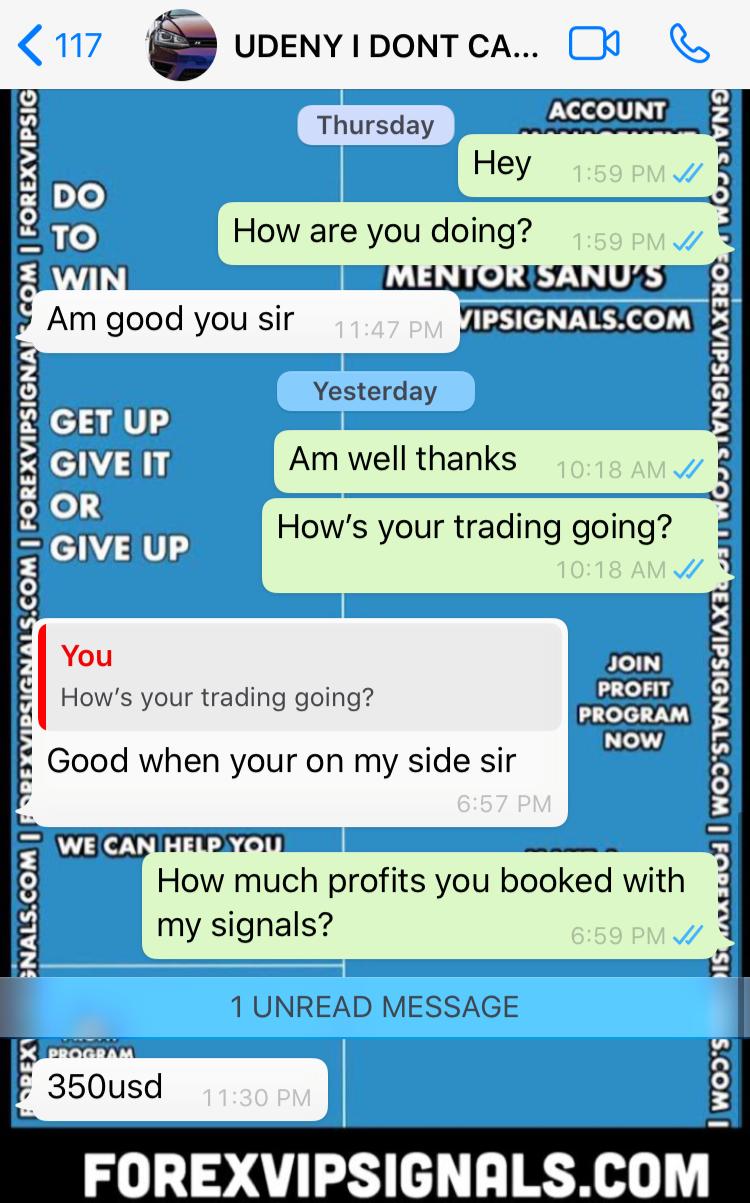Go back to the chats list
This screenshot has height=1203, width=750.
[60, 45]
